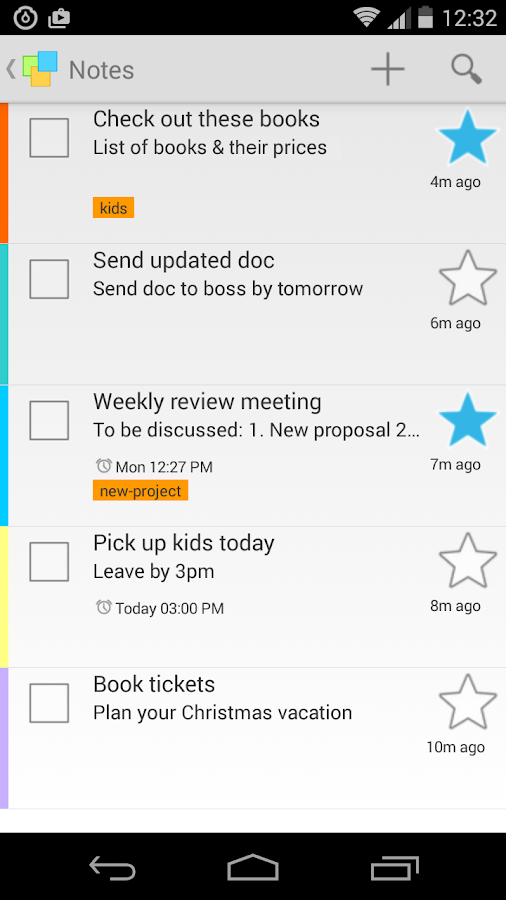Add a new note with the plus icon
This screenshot has height=900, width=506.
click(x=388, y=69)
